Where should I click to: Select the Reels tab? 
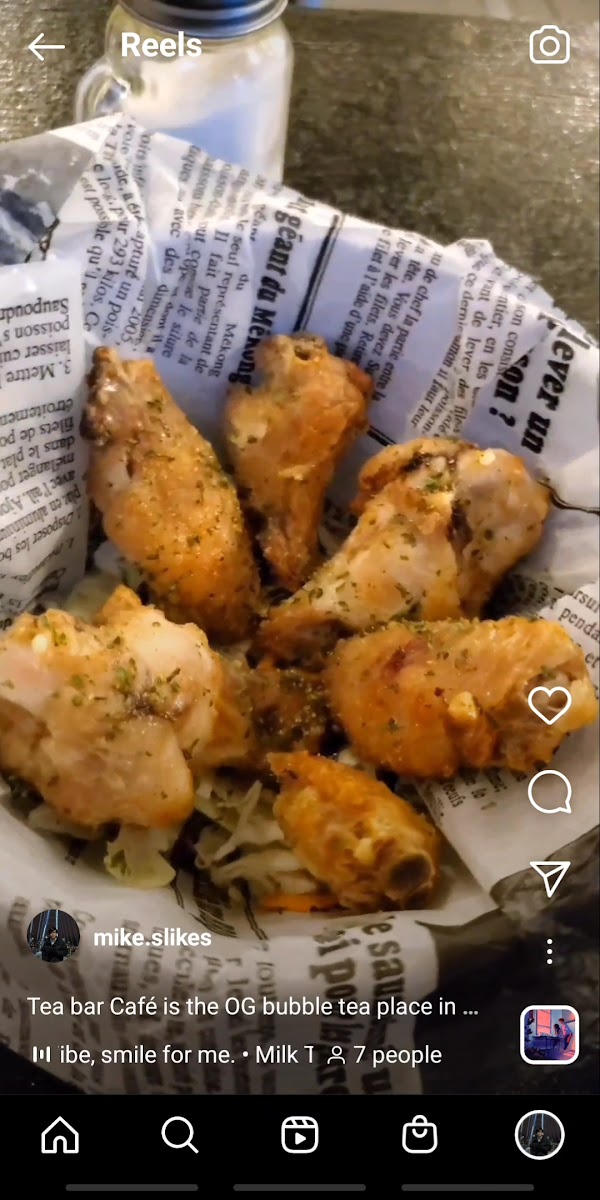pos(300,1135)
